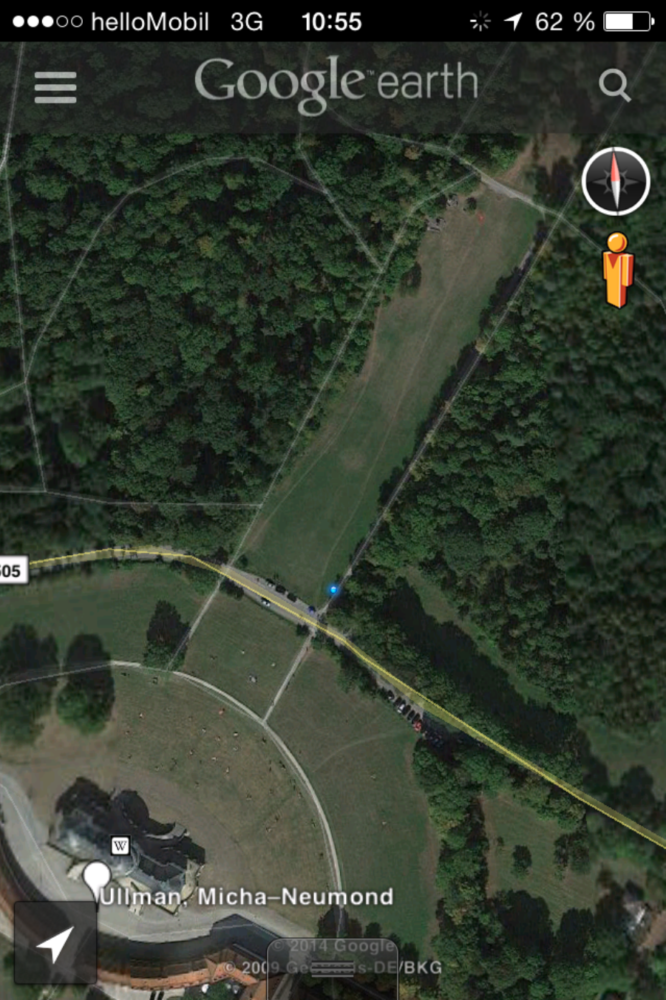666x1000 pixels.
Task: Select the orange Street View pegman
Action: [x=618, y=269]
